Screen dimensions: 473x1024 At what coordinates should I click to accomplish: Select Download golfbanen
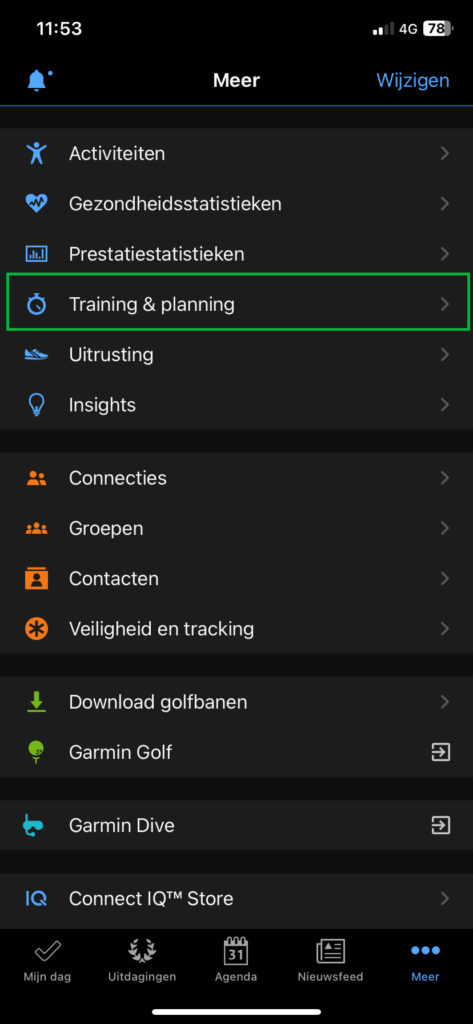tap(236, 702)
